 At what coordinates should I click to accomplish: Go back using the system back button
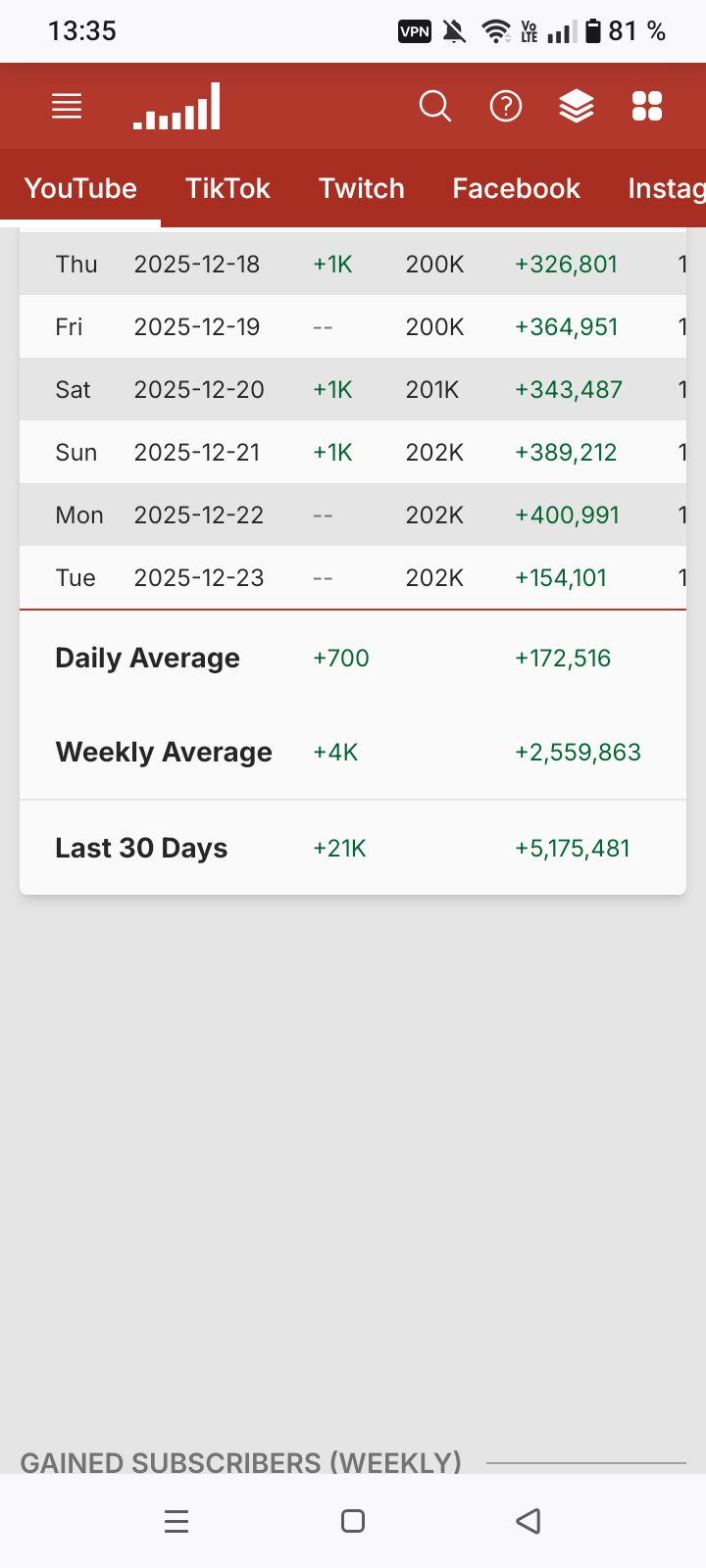[x=529, y=1521]
